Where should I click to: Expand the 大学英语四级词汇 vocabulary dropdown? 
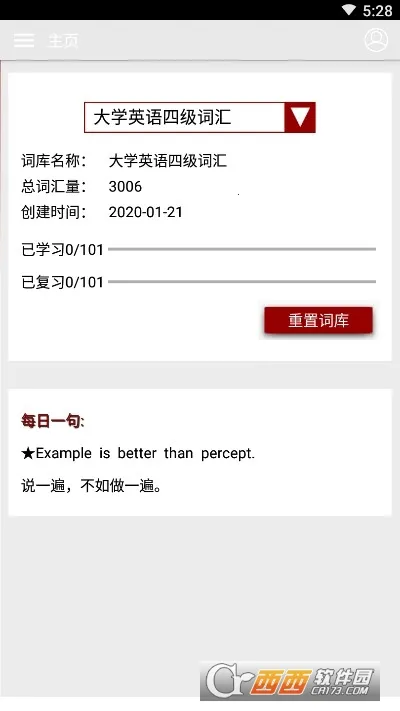coord(200,117)
